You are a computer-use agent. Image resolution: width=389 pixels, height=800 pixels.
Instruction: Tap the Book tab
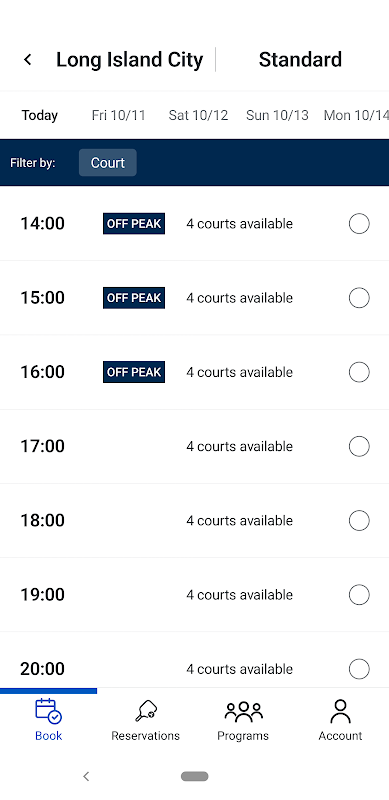click(48, 720)
